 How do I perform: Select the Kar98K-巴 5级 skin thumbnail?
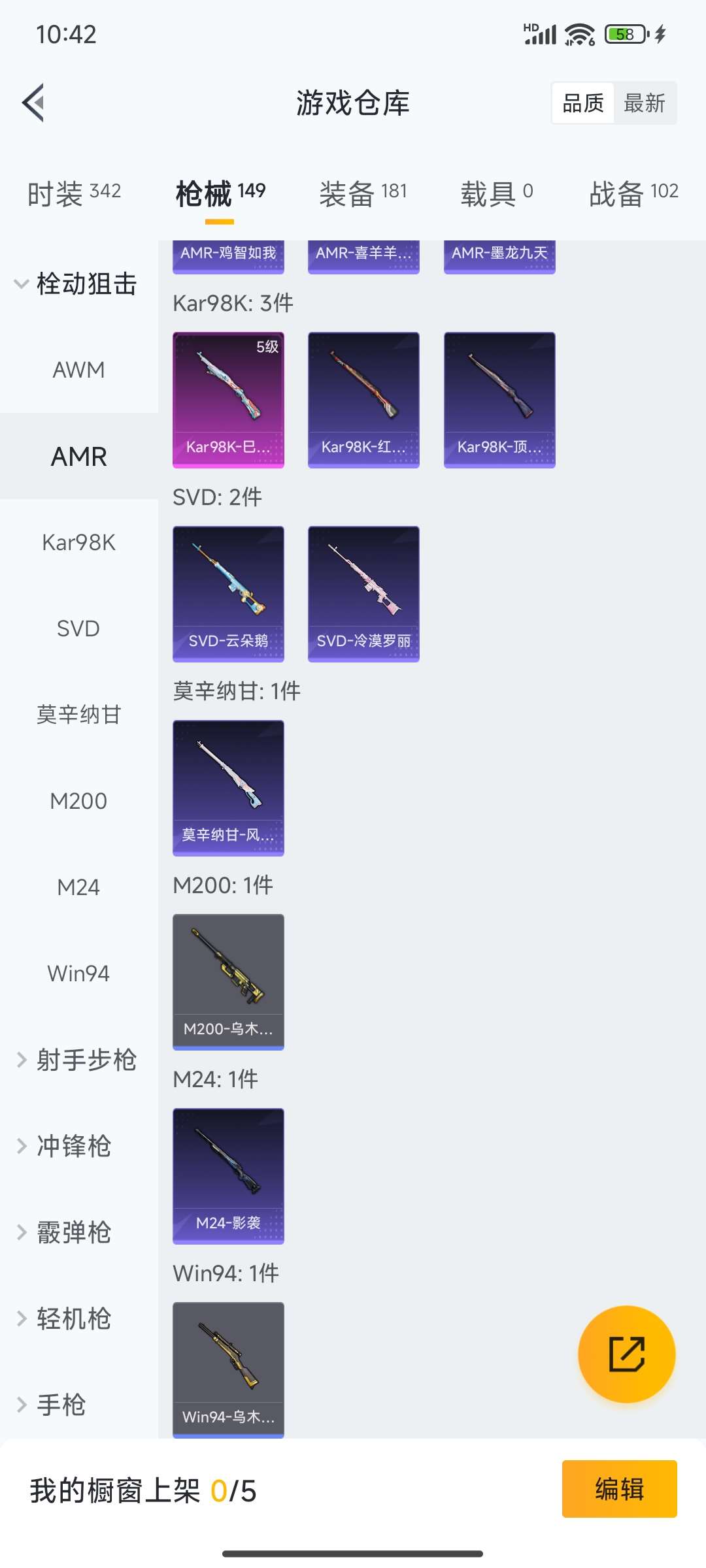coord(227,399)
